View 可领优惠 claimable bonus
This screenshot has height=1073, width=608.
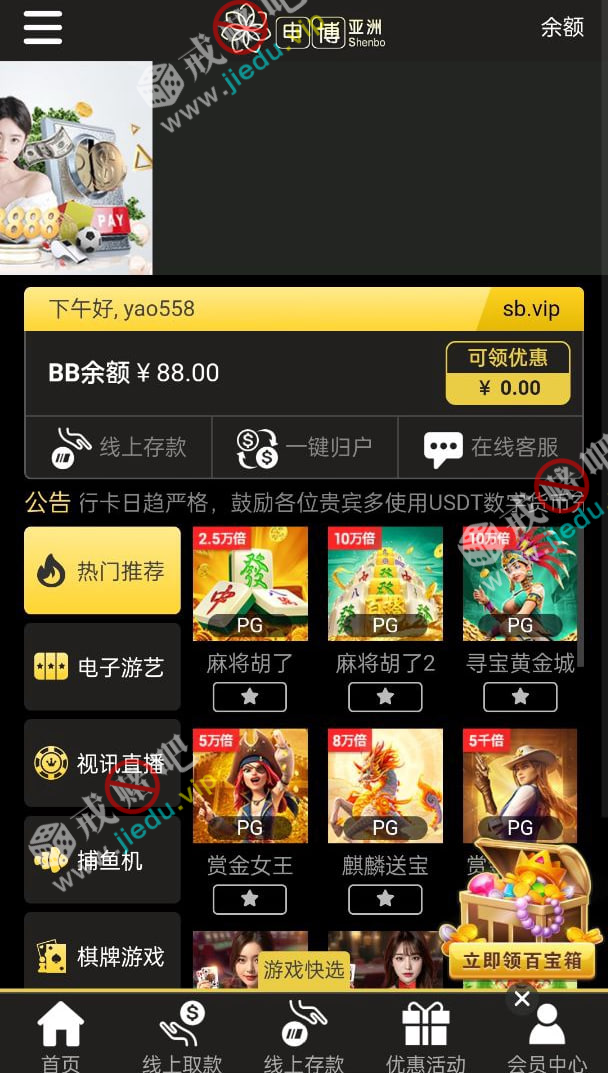(x=508, y=374)
